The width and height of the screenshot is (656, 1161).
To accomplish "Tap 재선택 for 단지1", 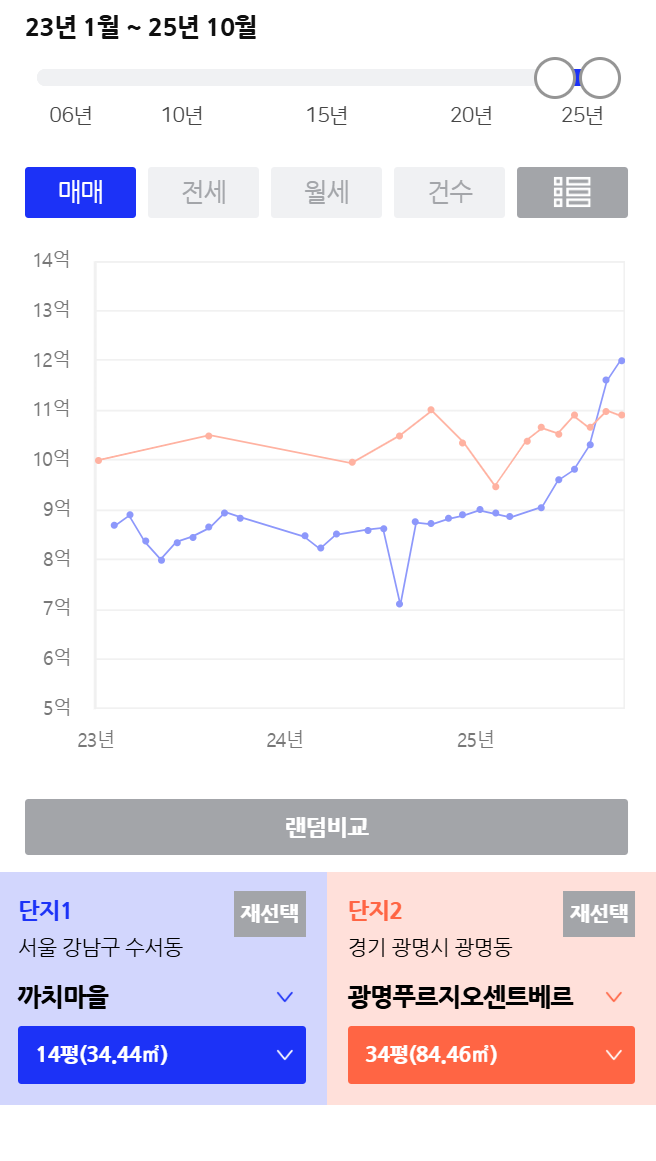I will [269, 914].
